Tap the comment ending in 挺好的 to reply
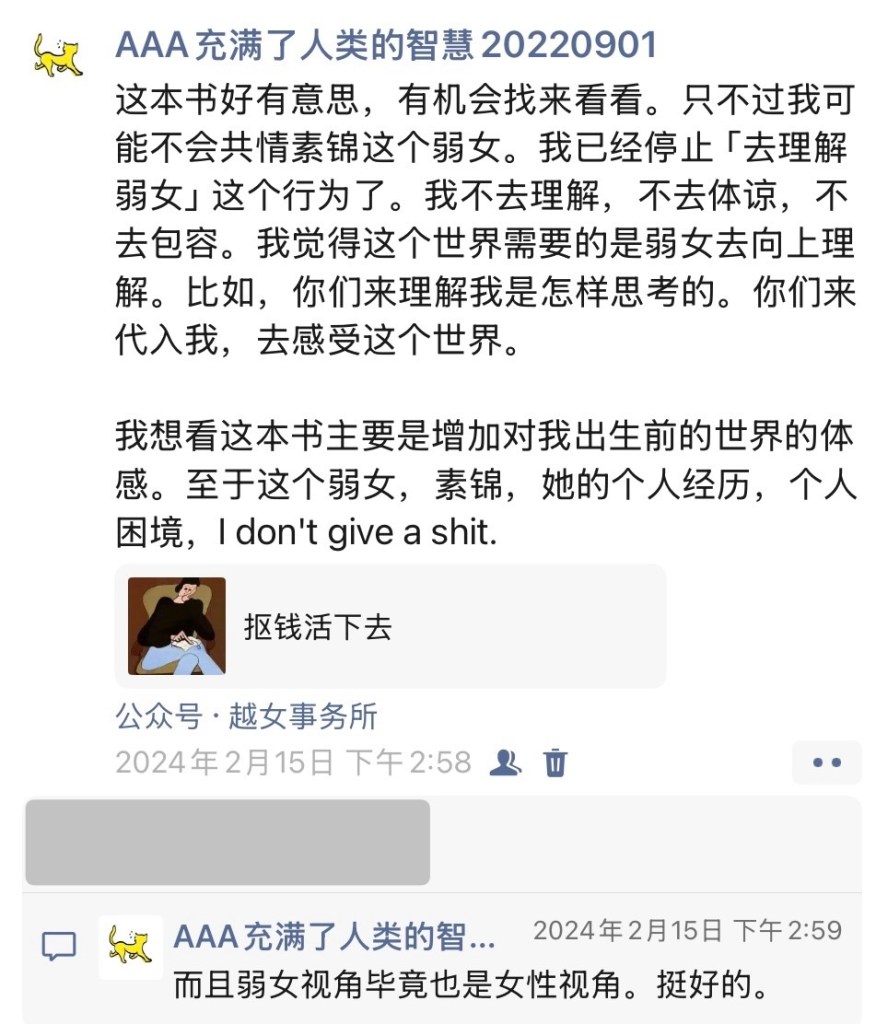 point(470,985)
